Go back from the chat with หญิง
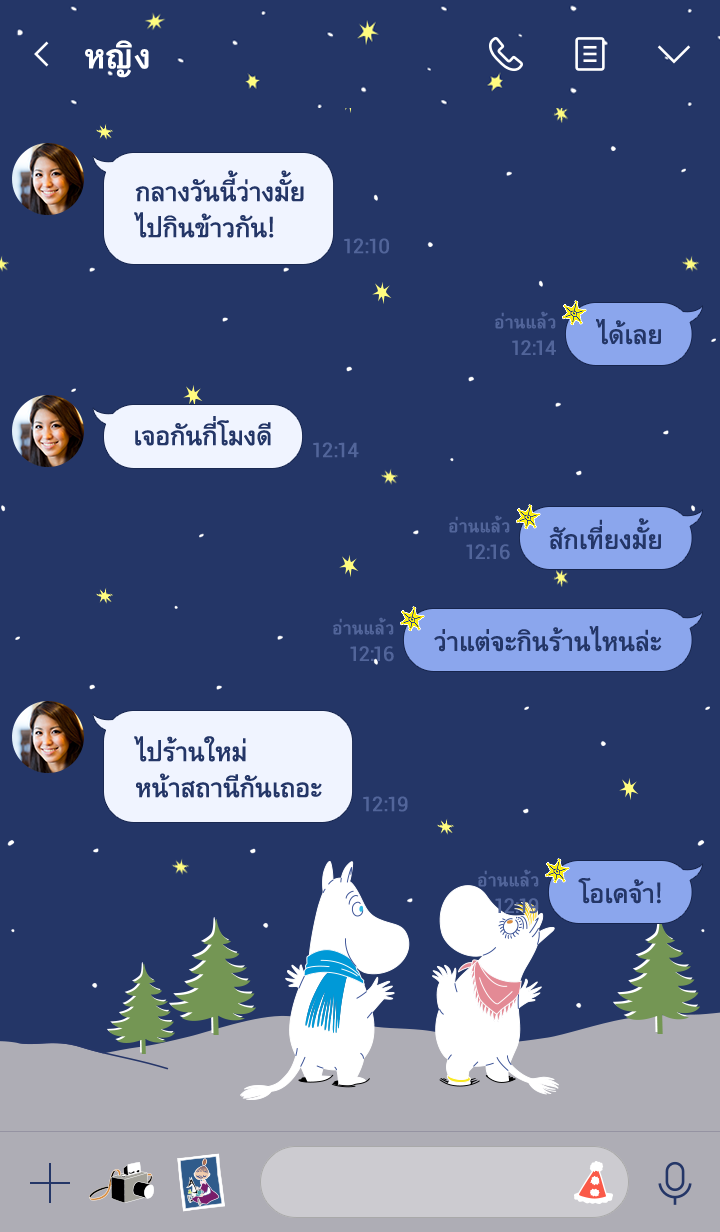Screen dimensions: 720x1232 point(41,54)
